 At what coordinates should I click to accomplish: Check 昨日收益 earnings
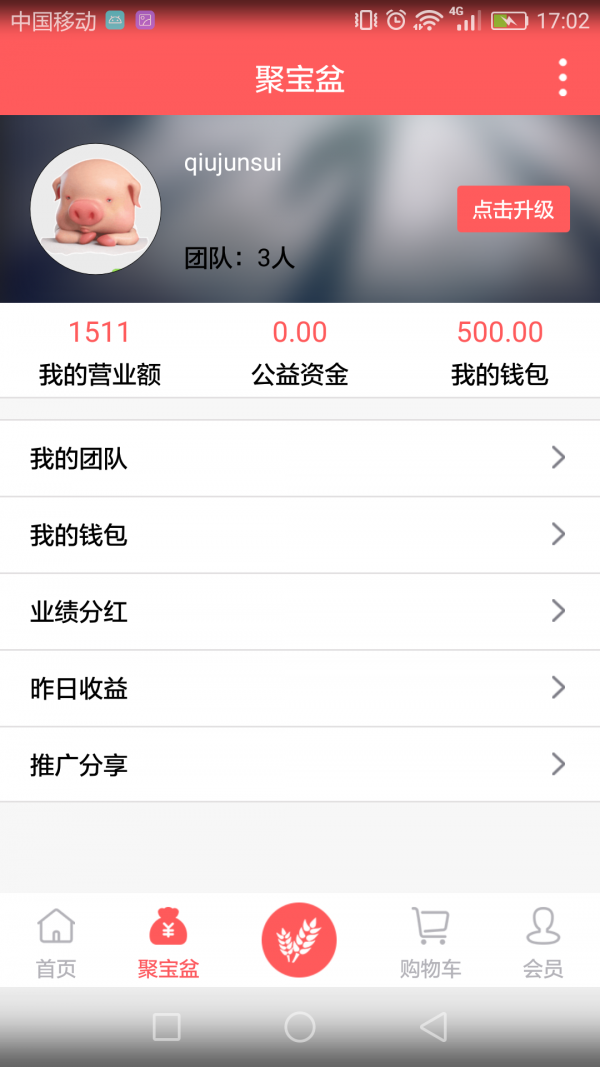[300, 689]
